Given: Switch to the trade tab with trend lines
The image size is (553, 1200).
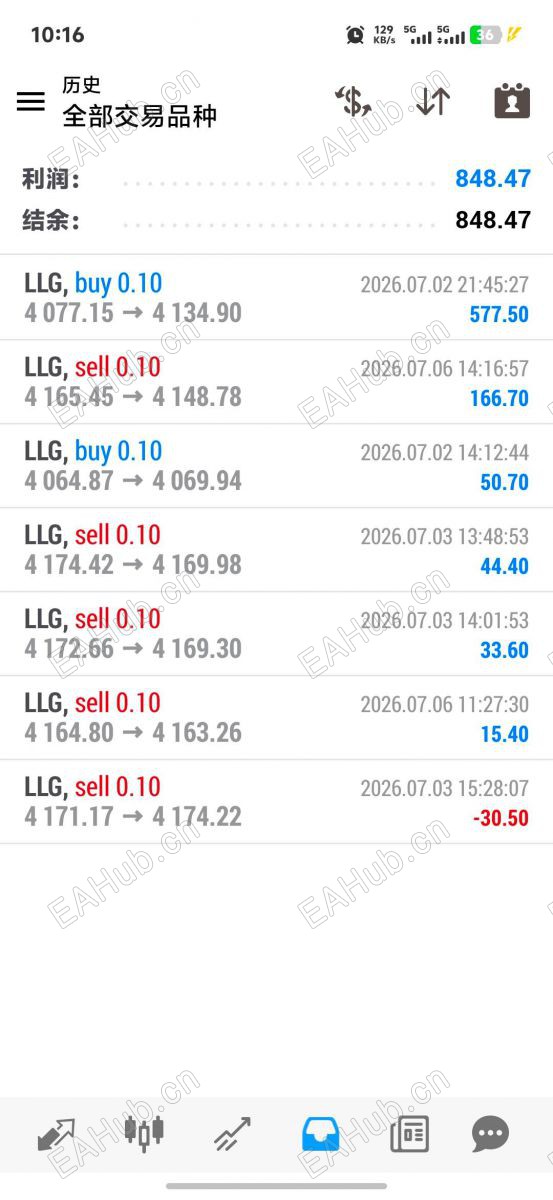Looking at the screenshot, I should point(232,1135).
